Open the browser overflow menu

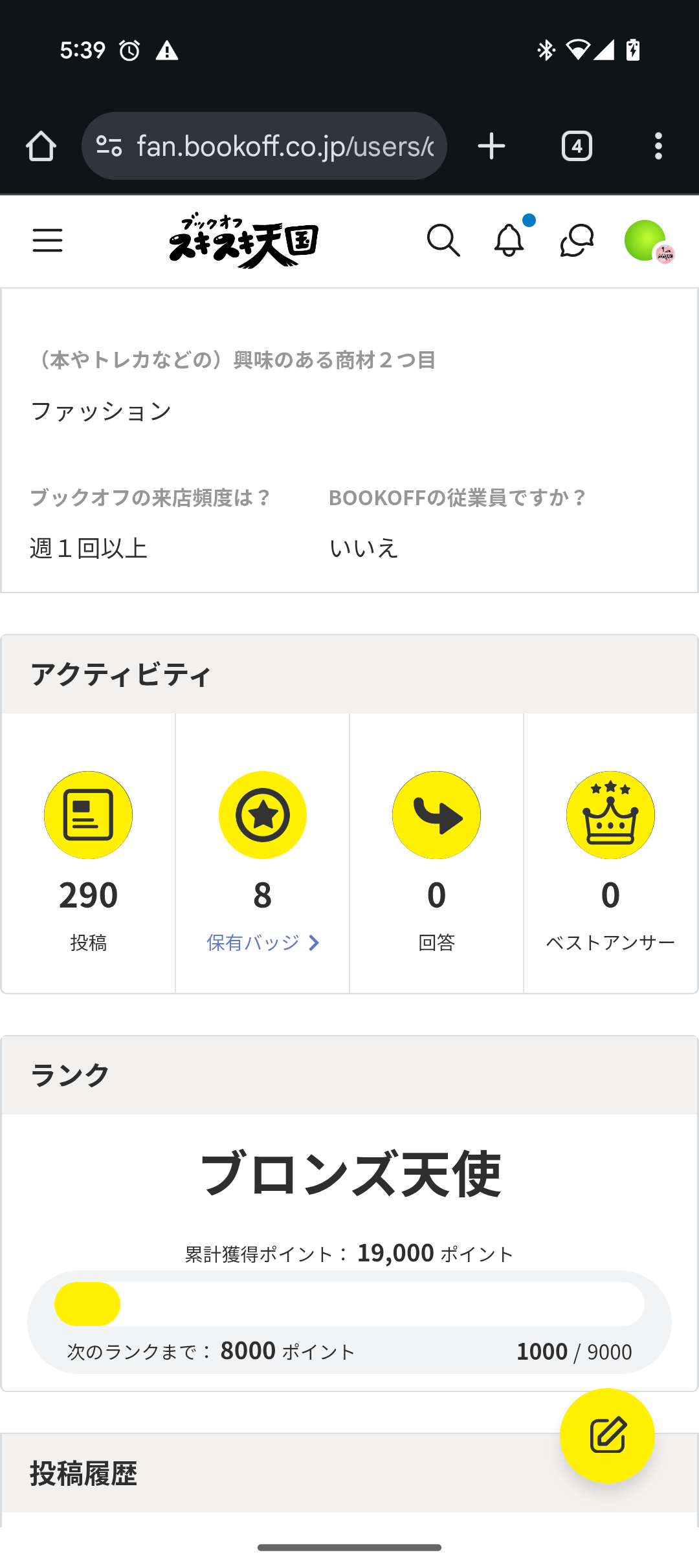point(658,146)
